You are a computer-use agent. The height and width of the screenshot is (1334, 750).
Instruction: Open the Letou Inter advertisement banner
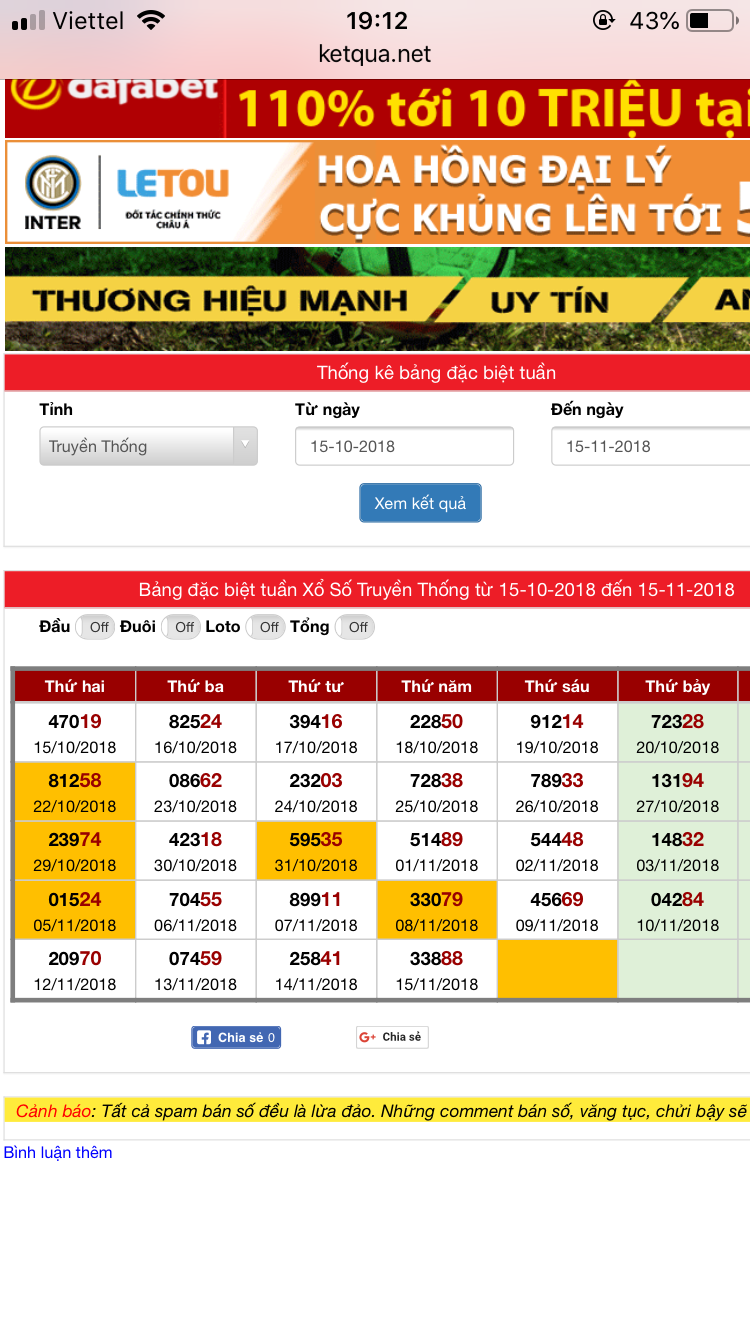tap(377, 192)
